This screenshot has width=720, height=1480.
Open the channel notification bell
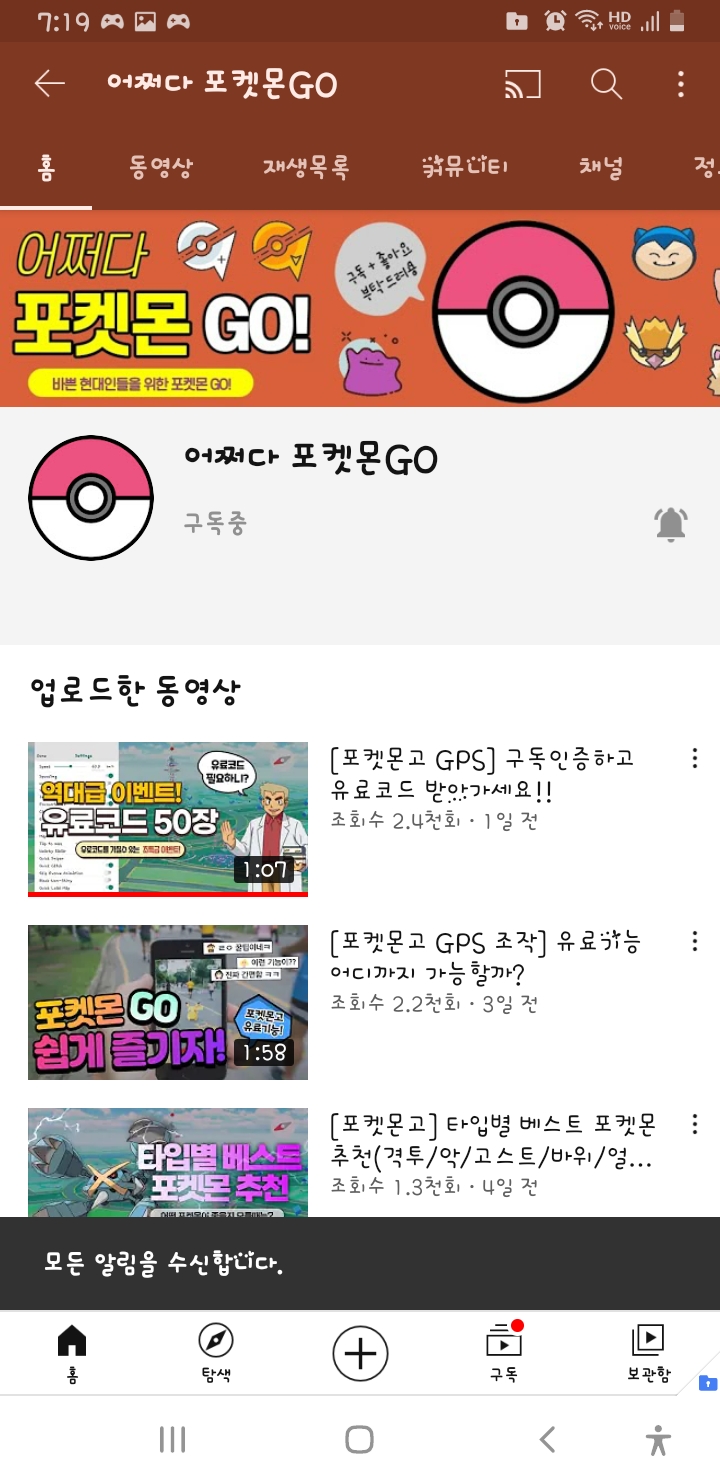pyautogui.click(x=670, y=523)
